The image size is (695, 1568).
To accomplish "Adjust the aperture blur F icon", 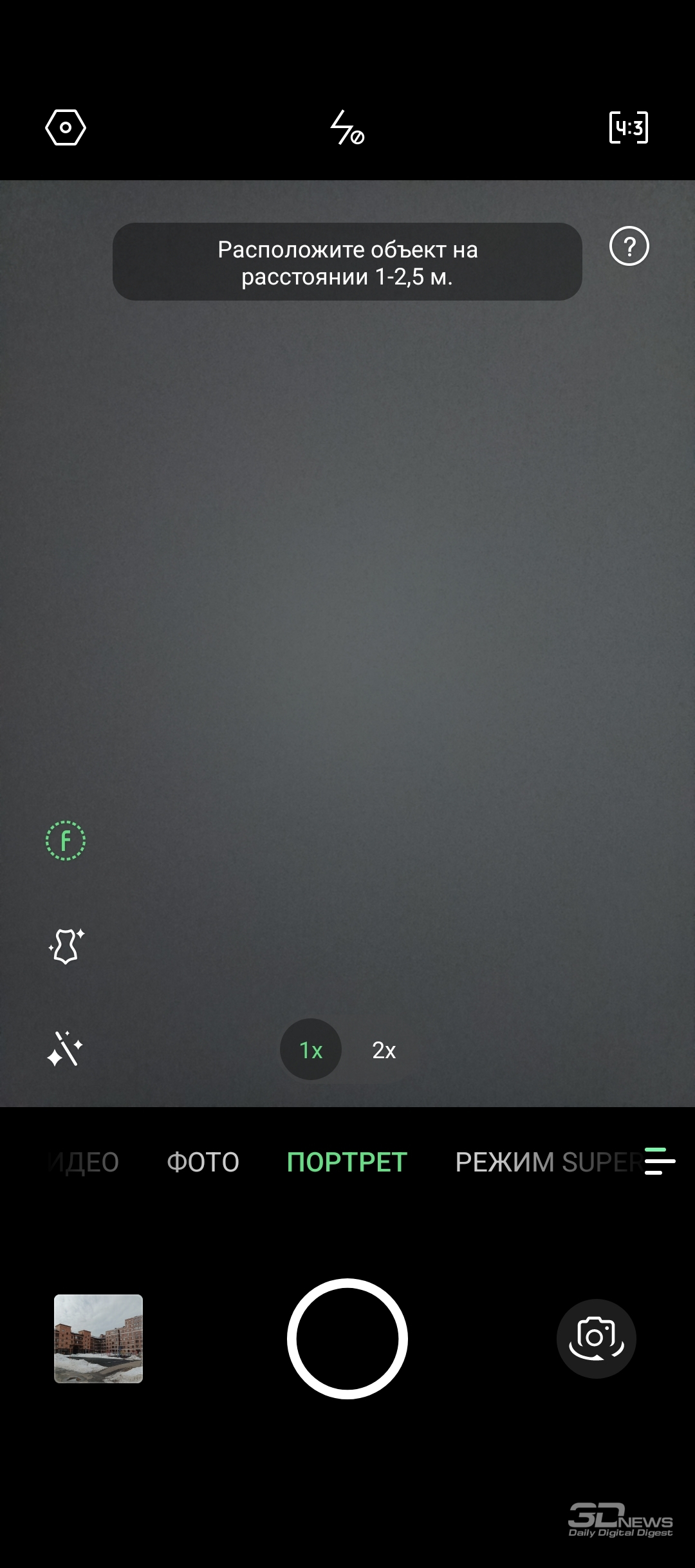I will pyautogui.click(x=66, y=841).
